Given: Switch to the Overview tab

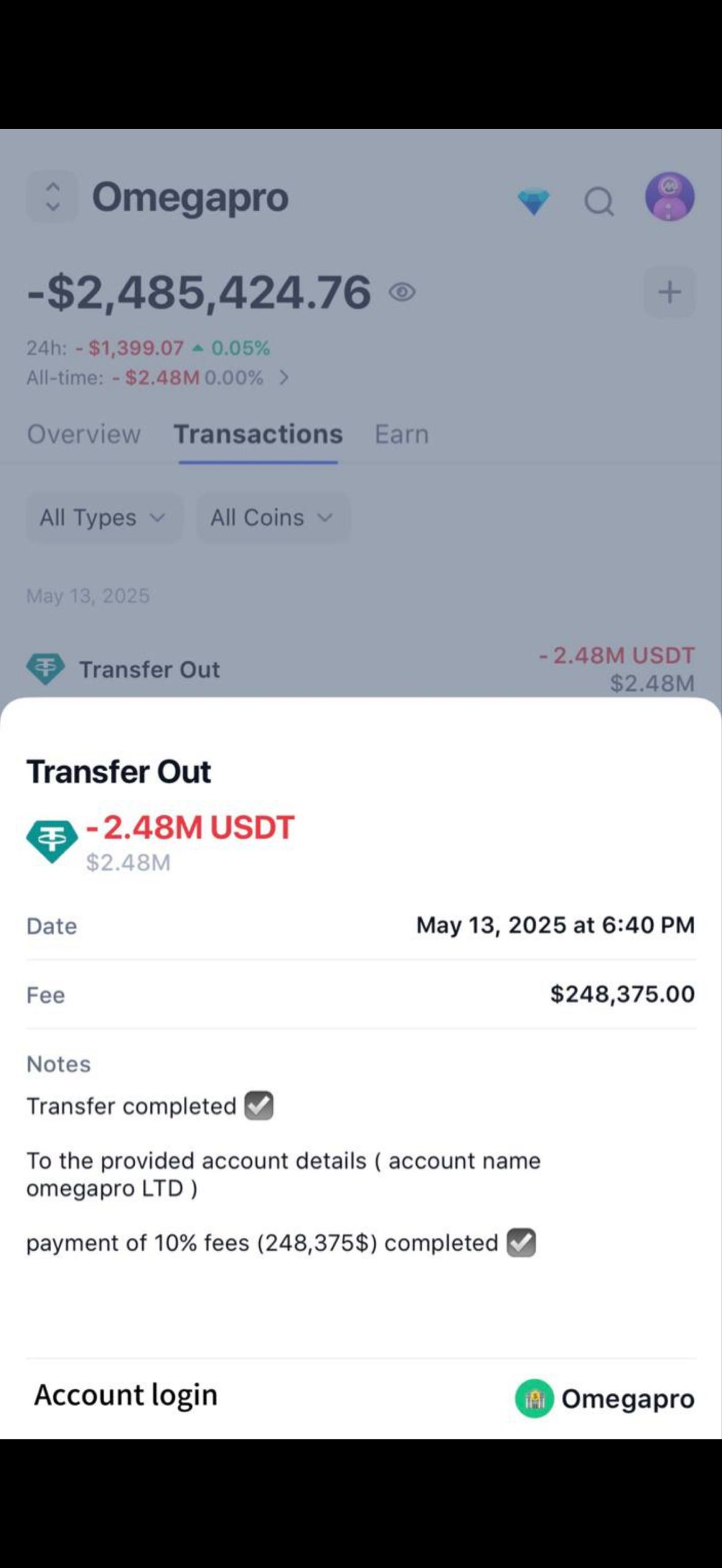Looking at the screenshot, I should [x=84, y=434].
